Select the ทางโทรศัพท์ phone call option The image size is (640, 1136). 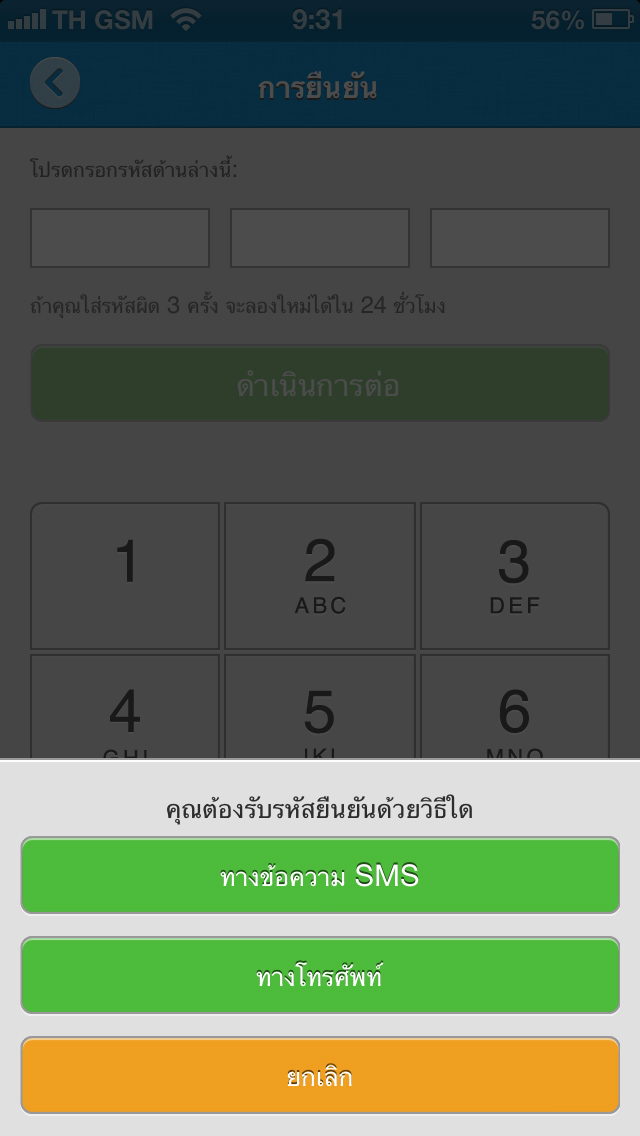[320, 975]
